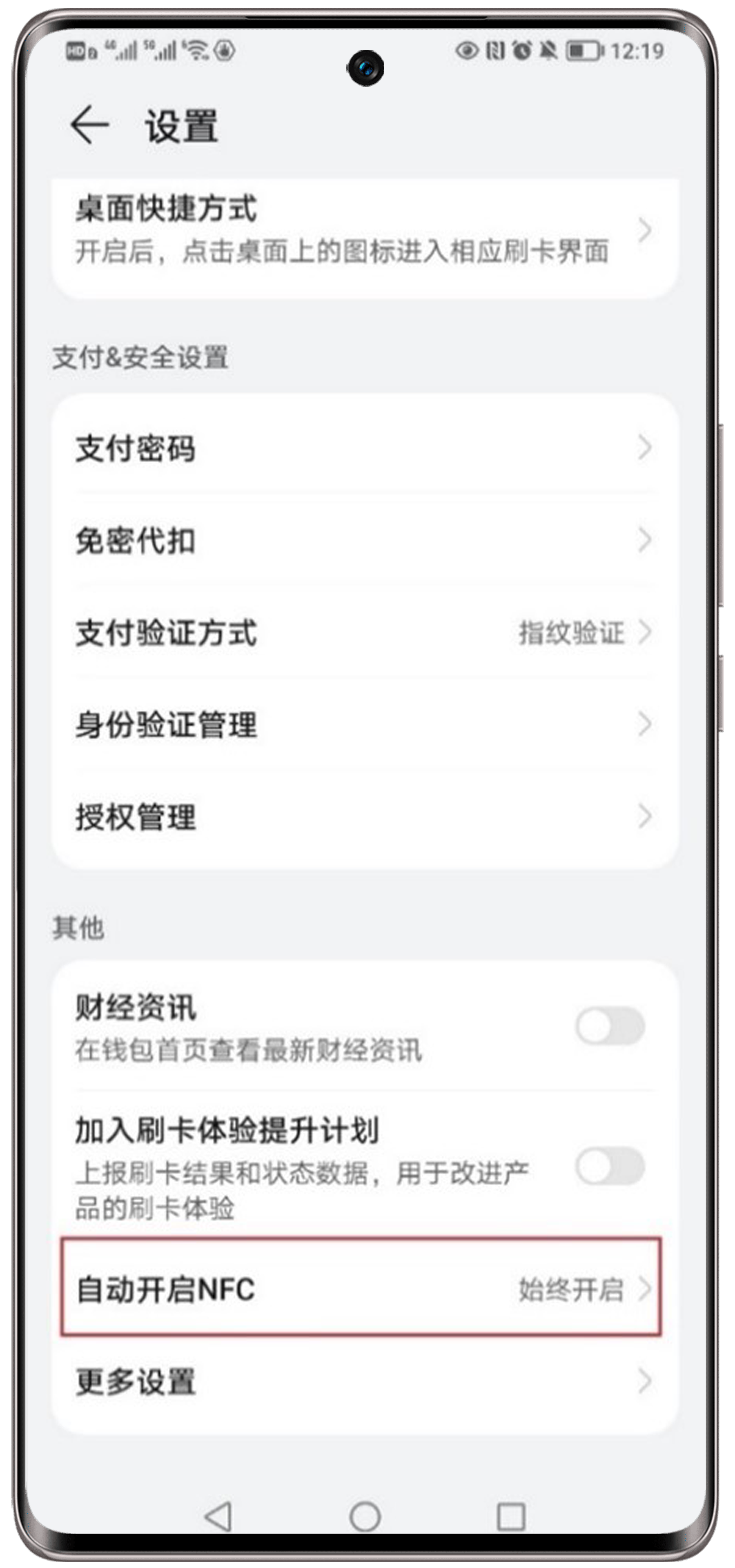
Task: Open the 免密代扣 row
Action: tap(365, 540)
